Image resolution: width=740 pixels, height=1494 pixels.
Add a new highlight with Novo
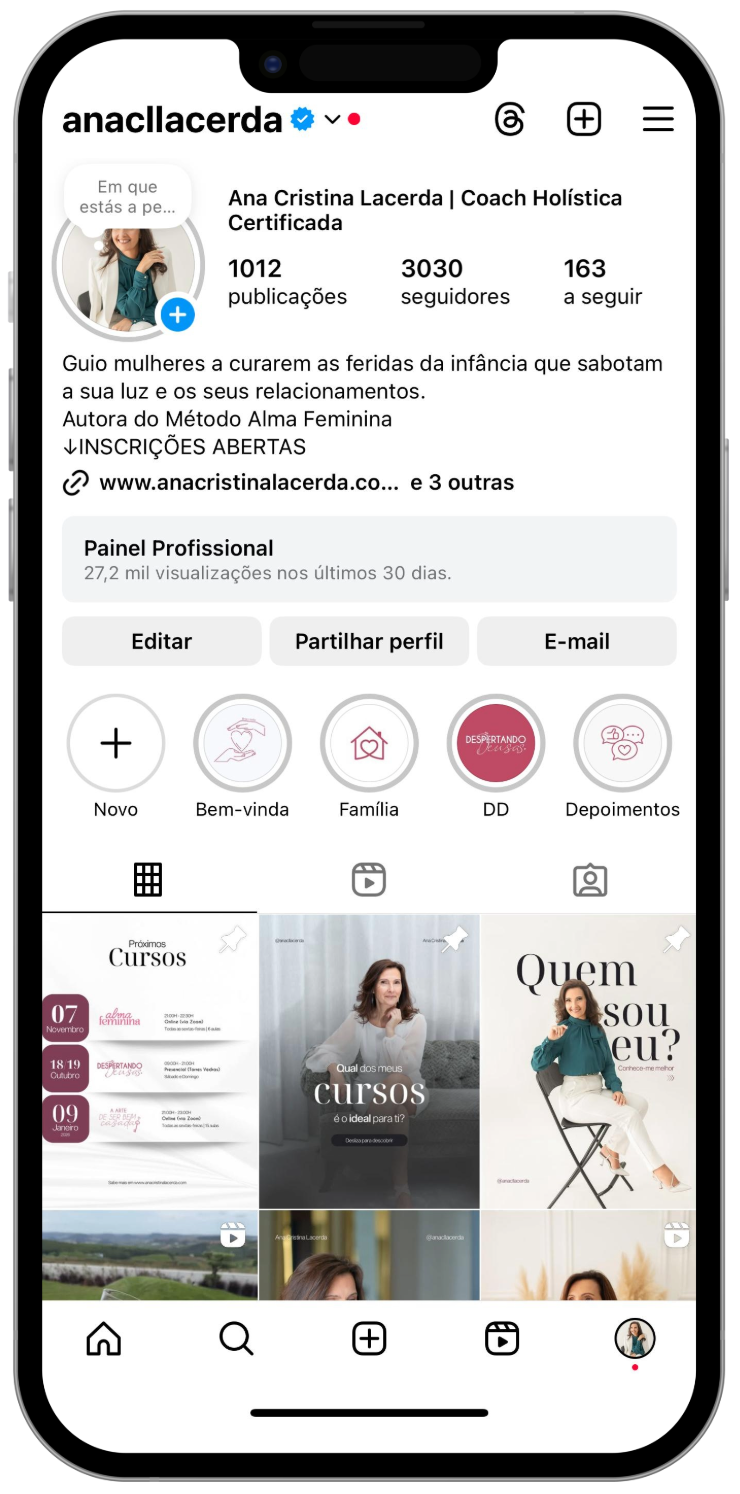tap(116, 744)
